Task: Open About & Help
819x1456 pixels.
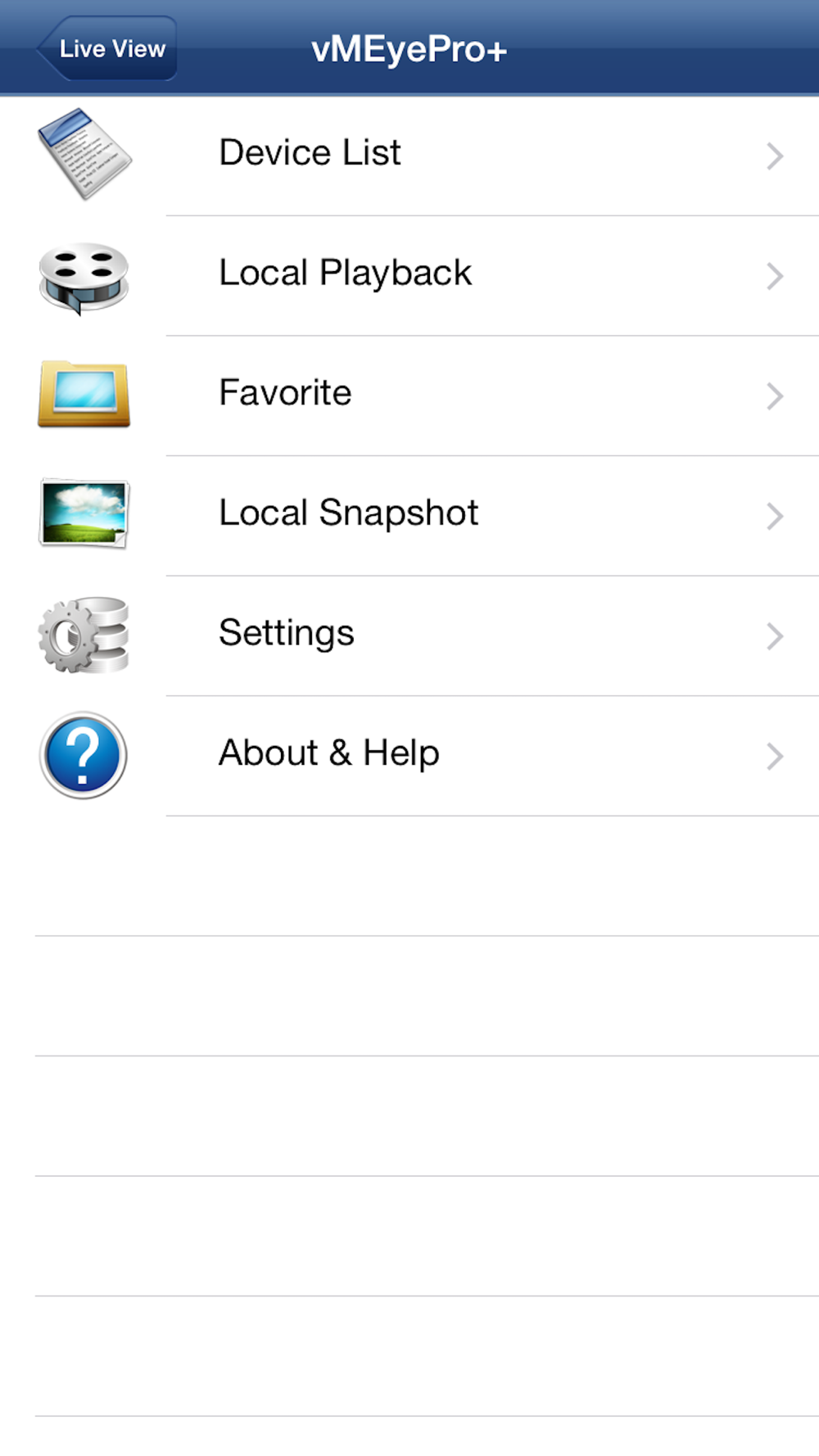Action: tap(409, 756)
